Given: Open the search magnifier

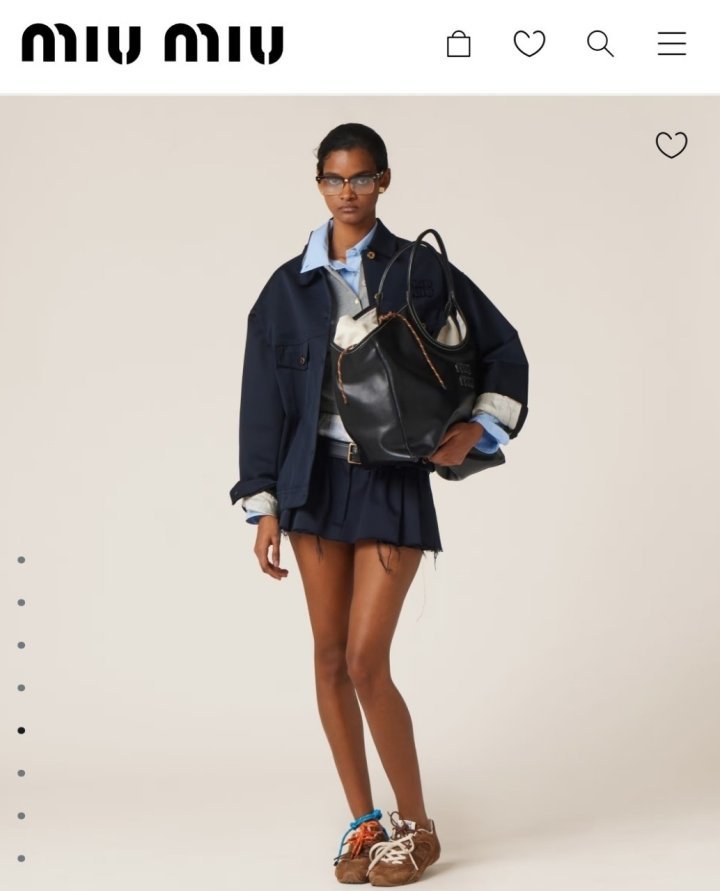Looking at the screenshot, I should (599, 44).
